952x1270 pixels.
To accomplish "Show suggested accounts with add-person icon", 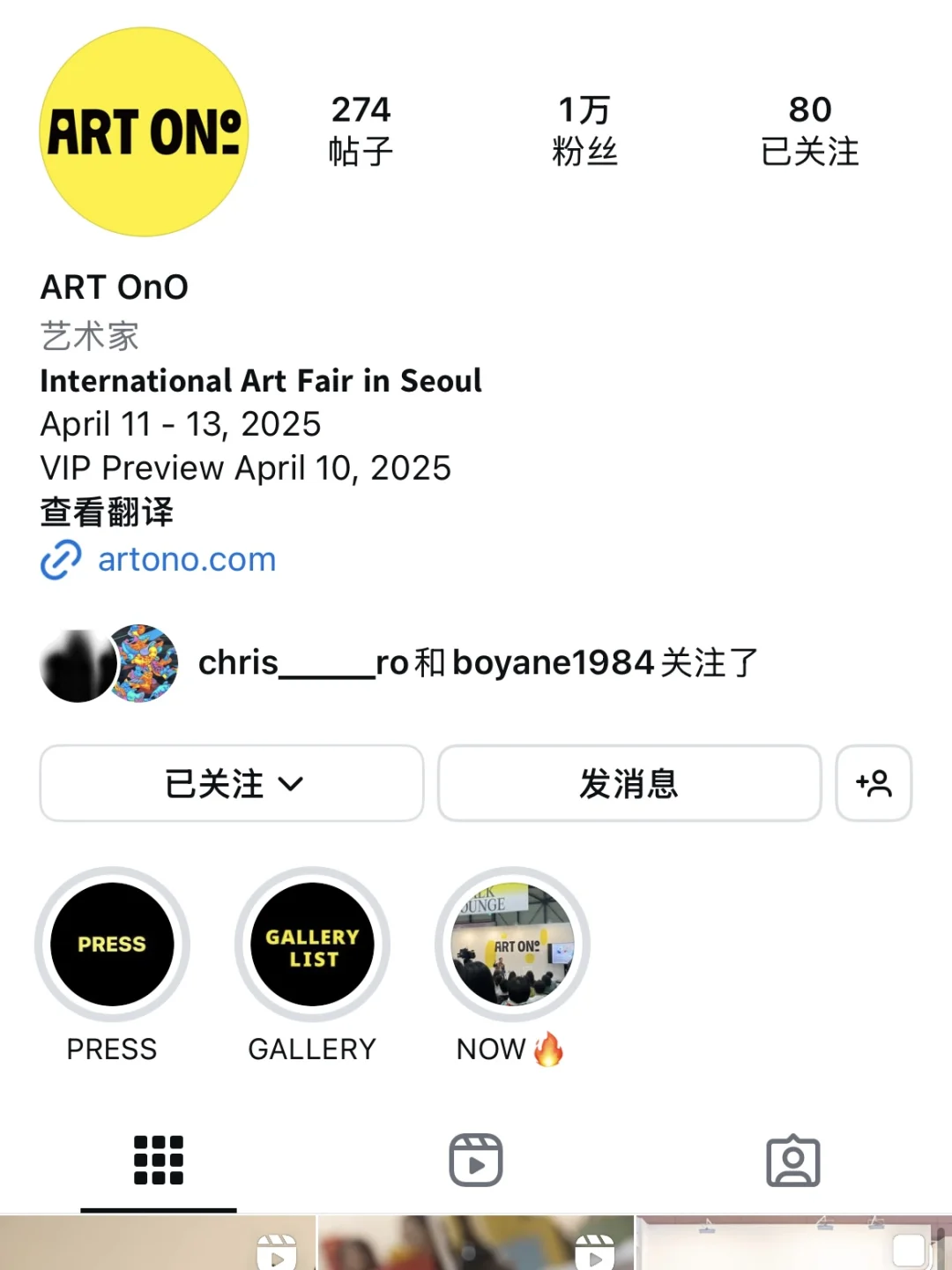I will pos(874,783).
